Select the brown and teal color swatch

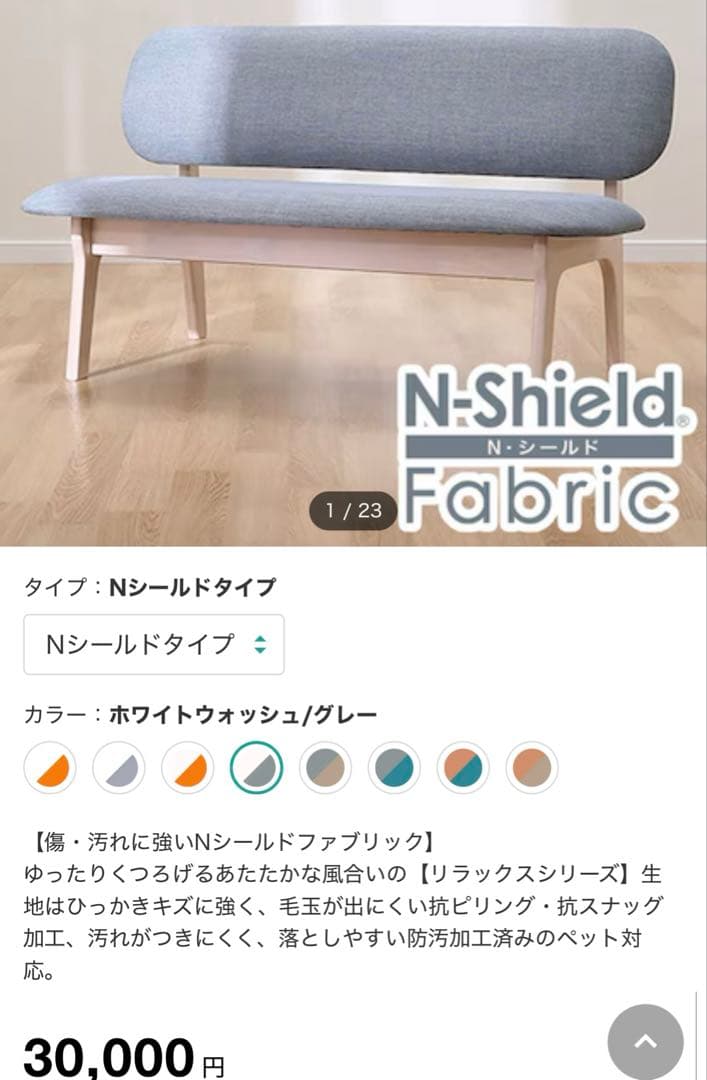click(463, 769)
